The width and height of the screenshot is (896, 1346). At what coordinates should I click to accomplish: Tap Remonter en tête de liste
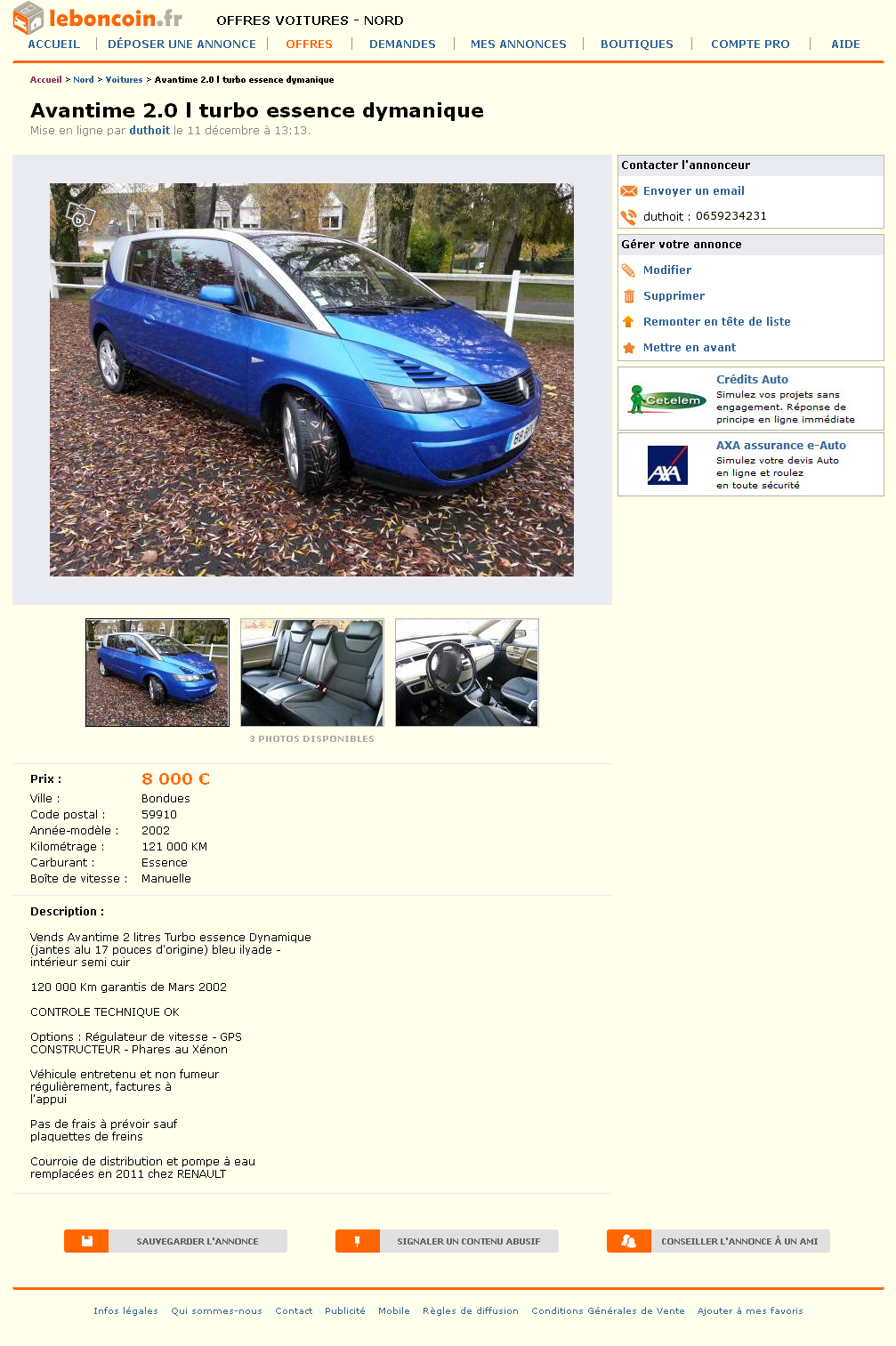click(716, 322)
